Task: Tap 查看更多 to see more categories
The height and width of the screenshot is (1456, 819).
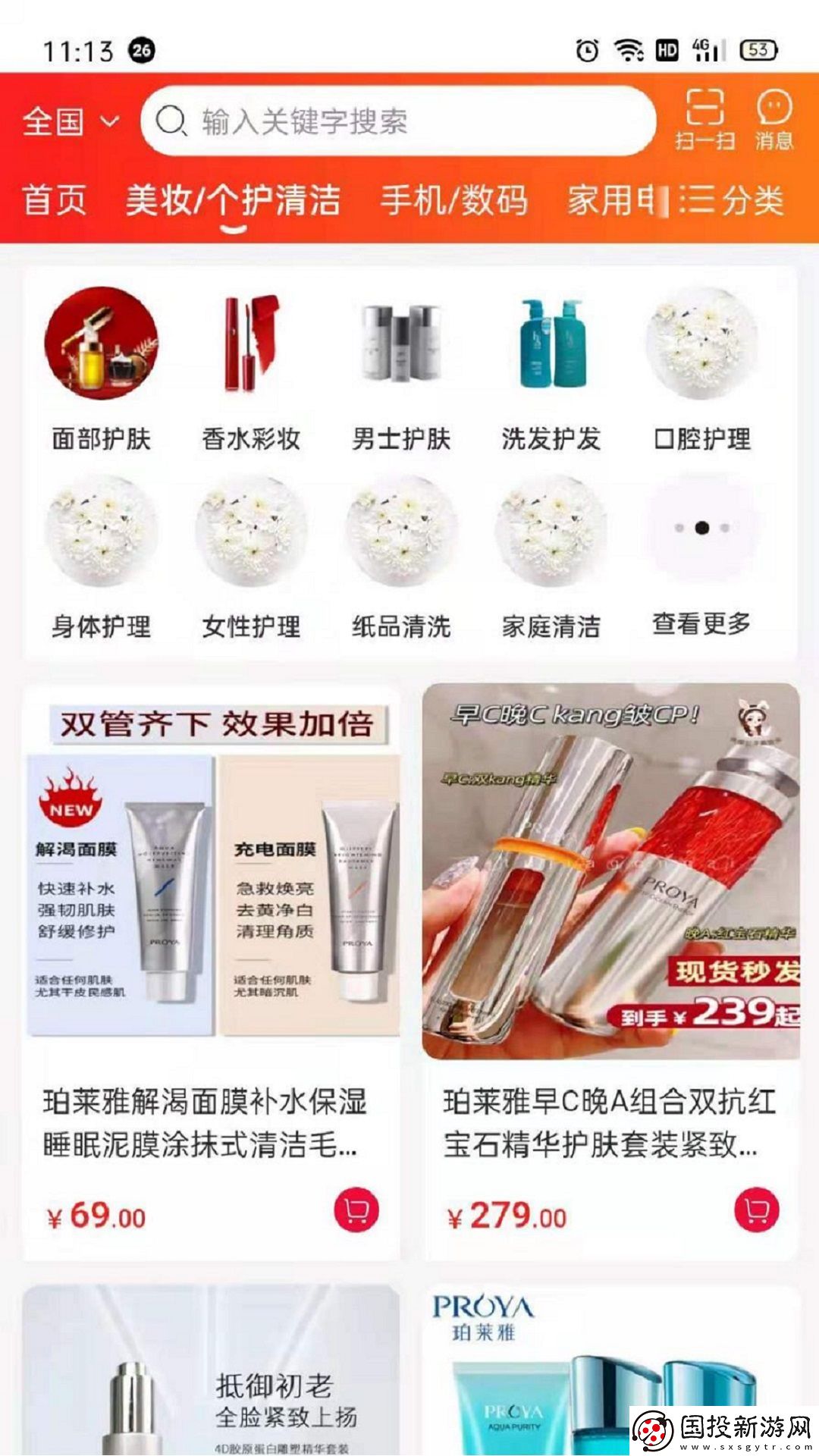Action: click(701, 557)
